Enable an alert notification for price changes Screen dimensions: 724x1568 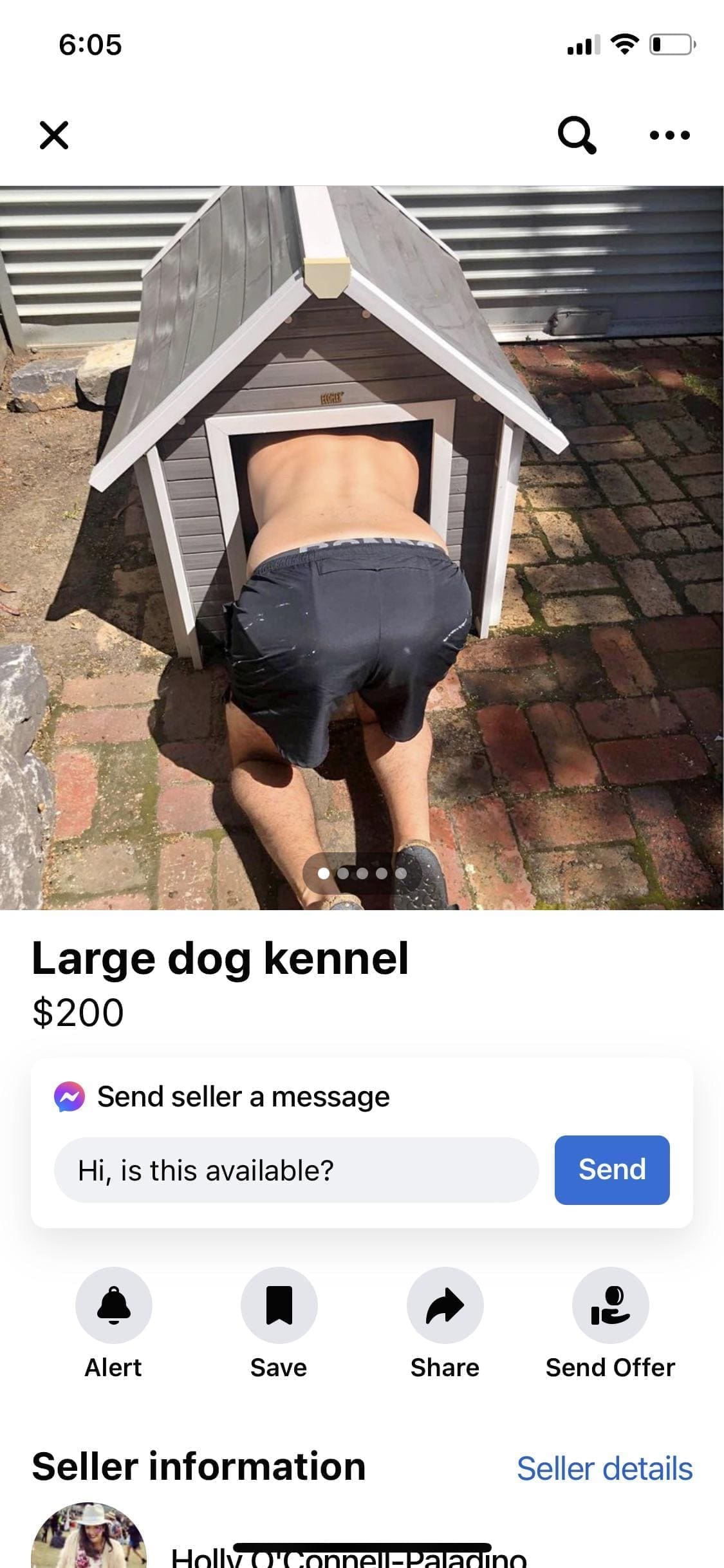pyautogui.click(x=113, y=1305)
